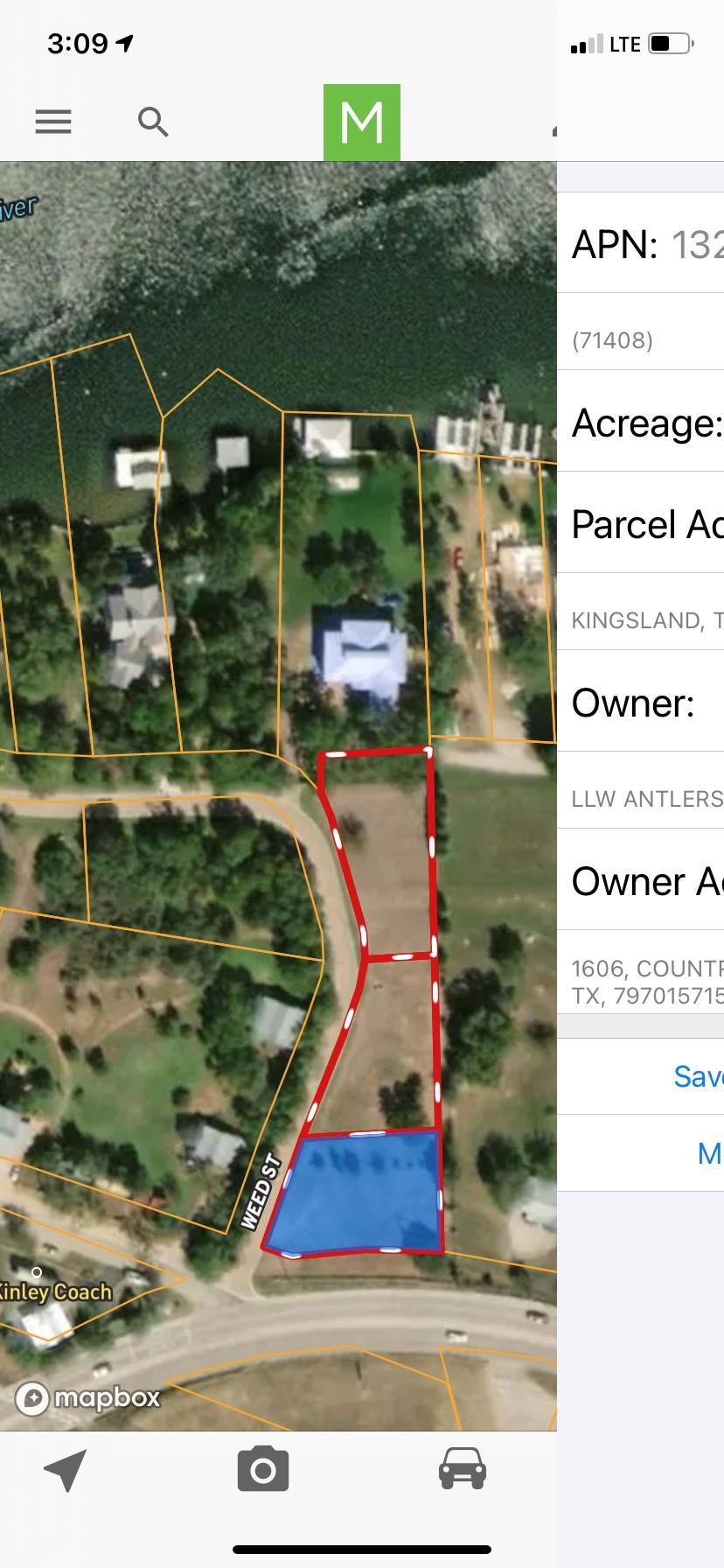This screenshot has height=1568, width=724.
Task: Activate the driving mode car icon
Action: tap(462, 1469)
